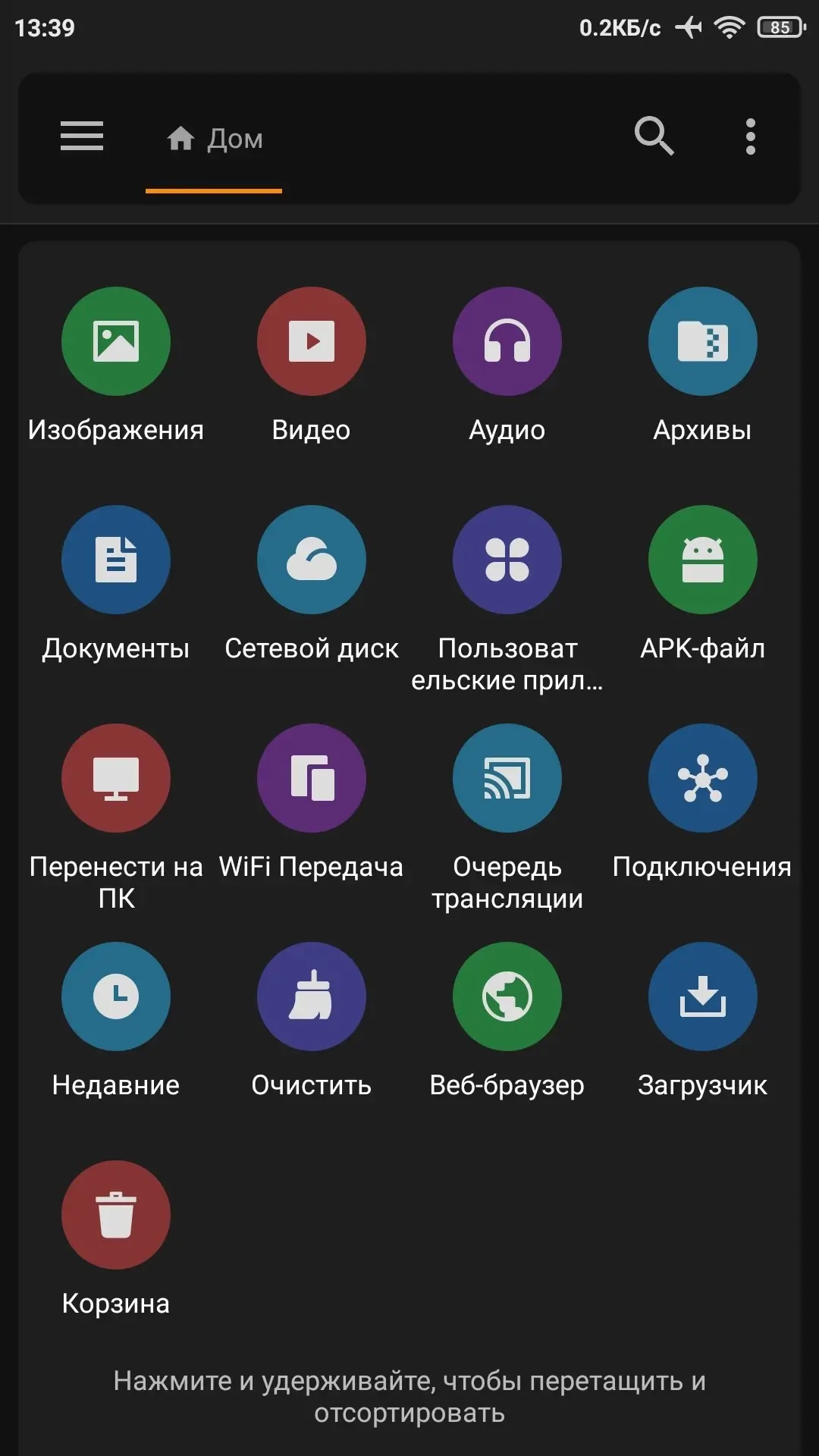Launch Перенести на ПК
819x1456 pixels.
pyautogui.click(x=116, y=778)
